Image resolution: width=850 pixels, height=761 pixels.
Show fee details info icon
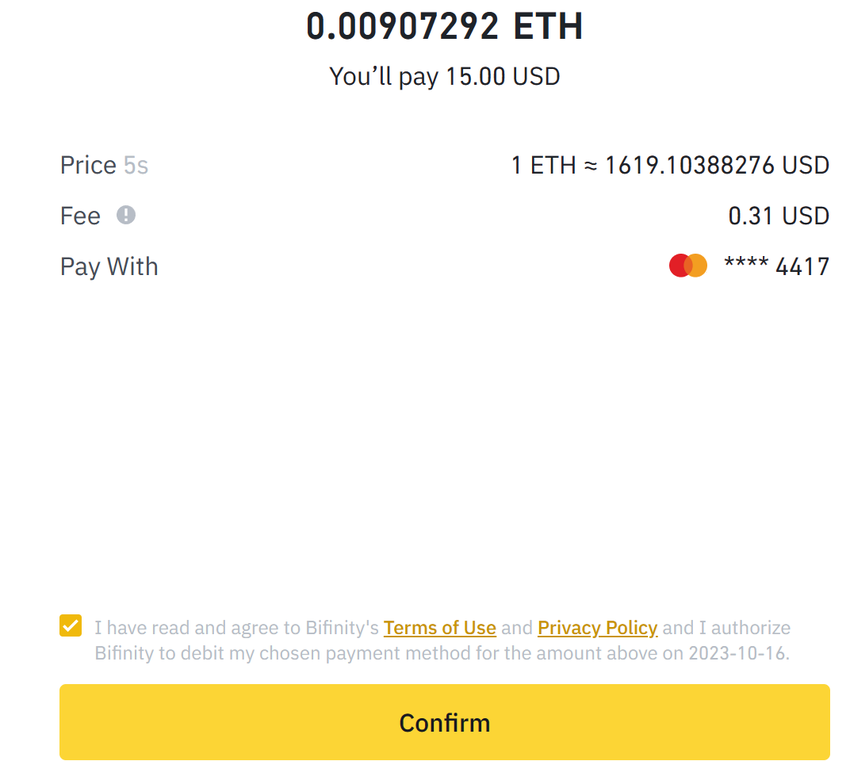click(126, 215)
